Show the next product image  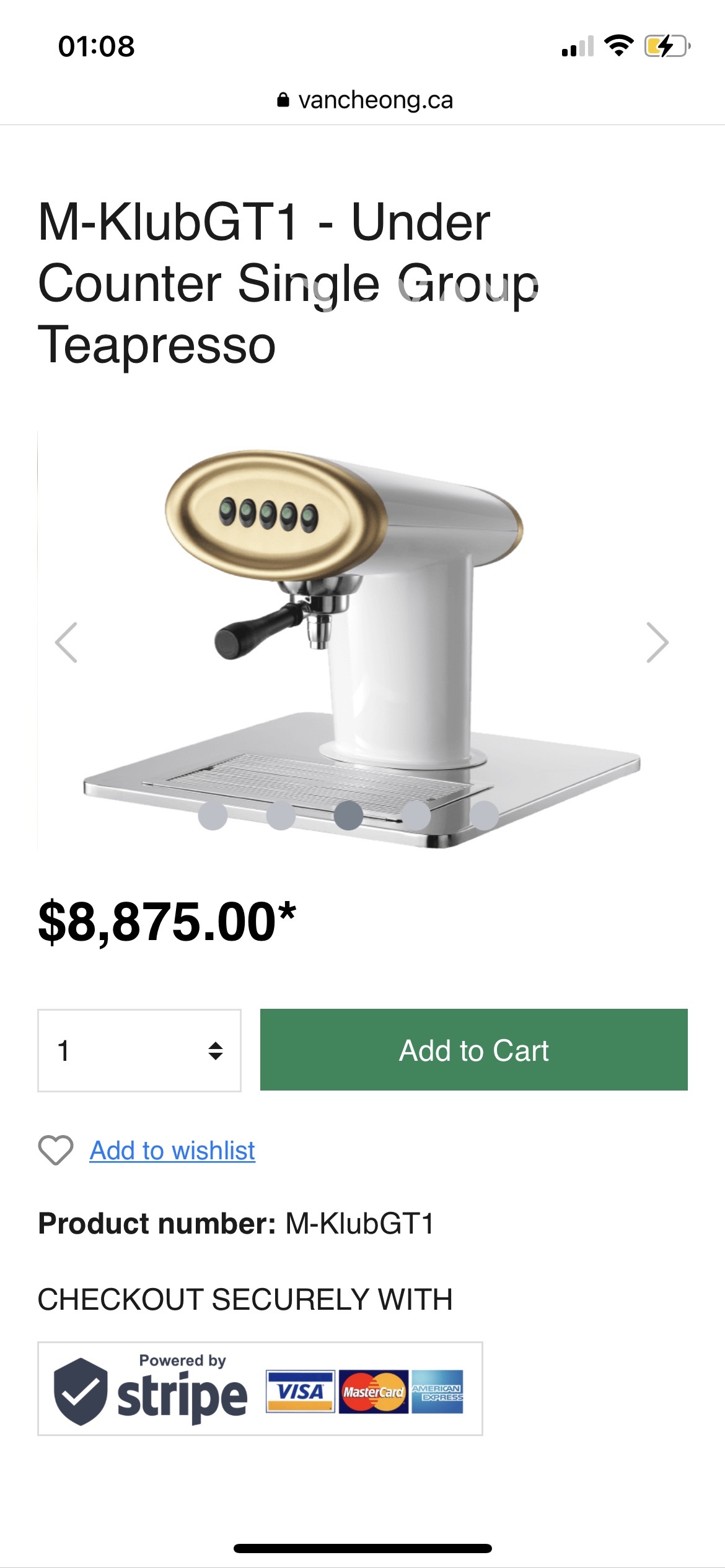coord(657,642)
